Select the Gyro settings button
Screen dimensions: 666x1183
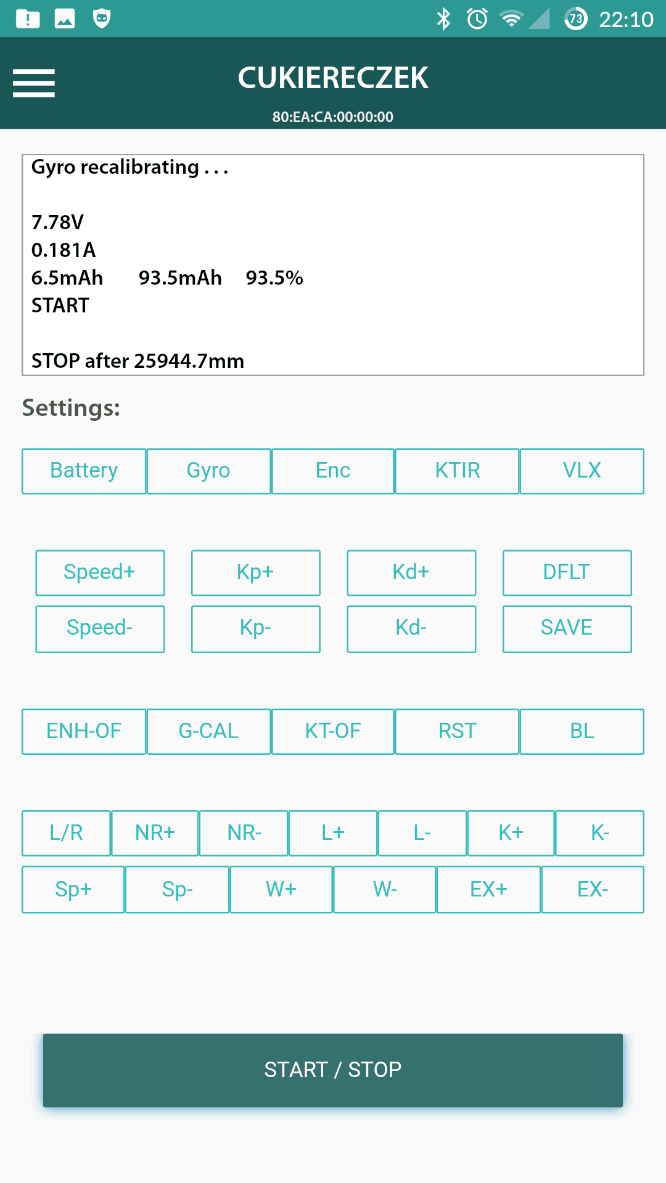[x=208, y=471]
